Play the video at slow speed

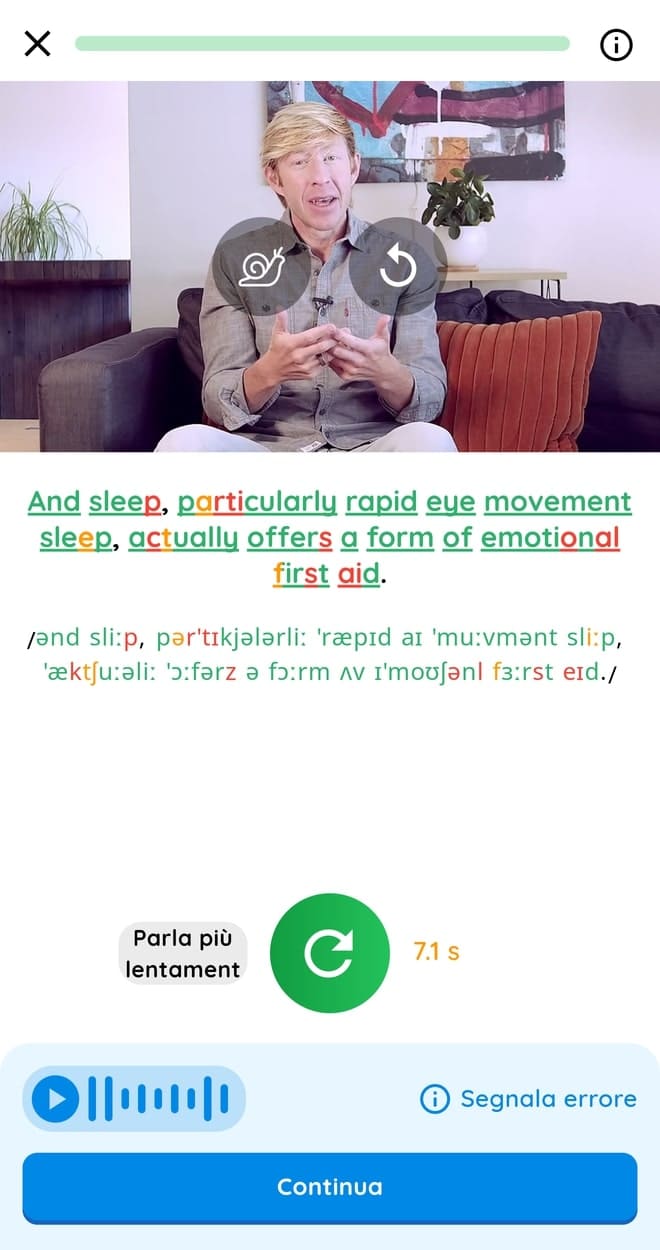tap(262, 268)
